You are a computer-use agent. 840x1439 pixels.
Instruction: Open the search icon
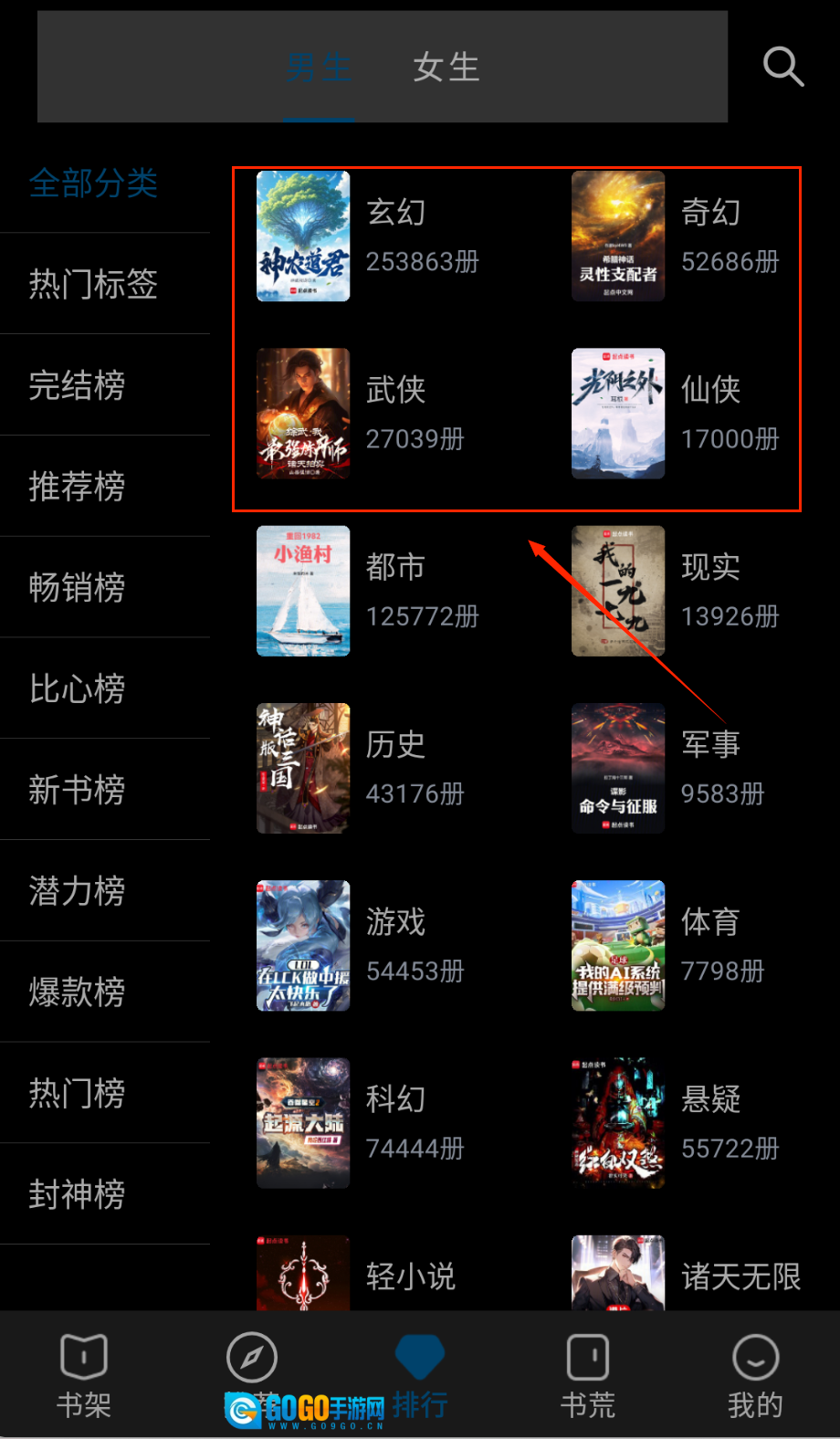tap(782, 67)
